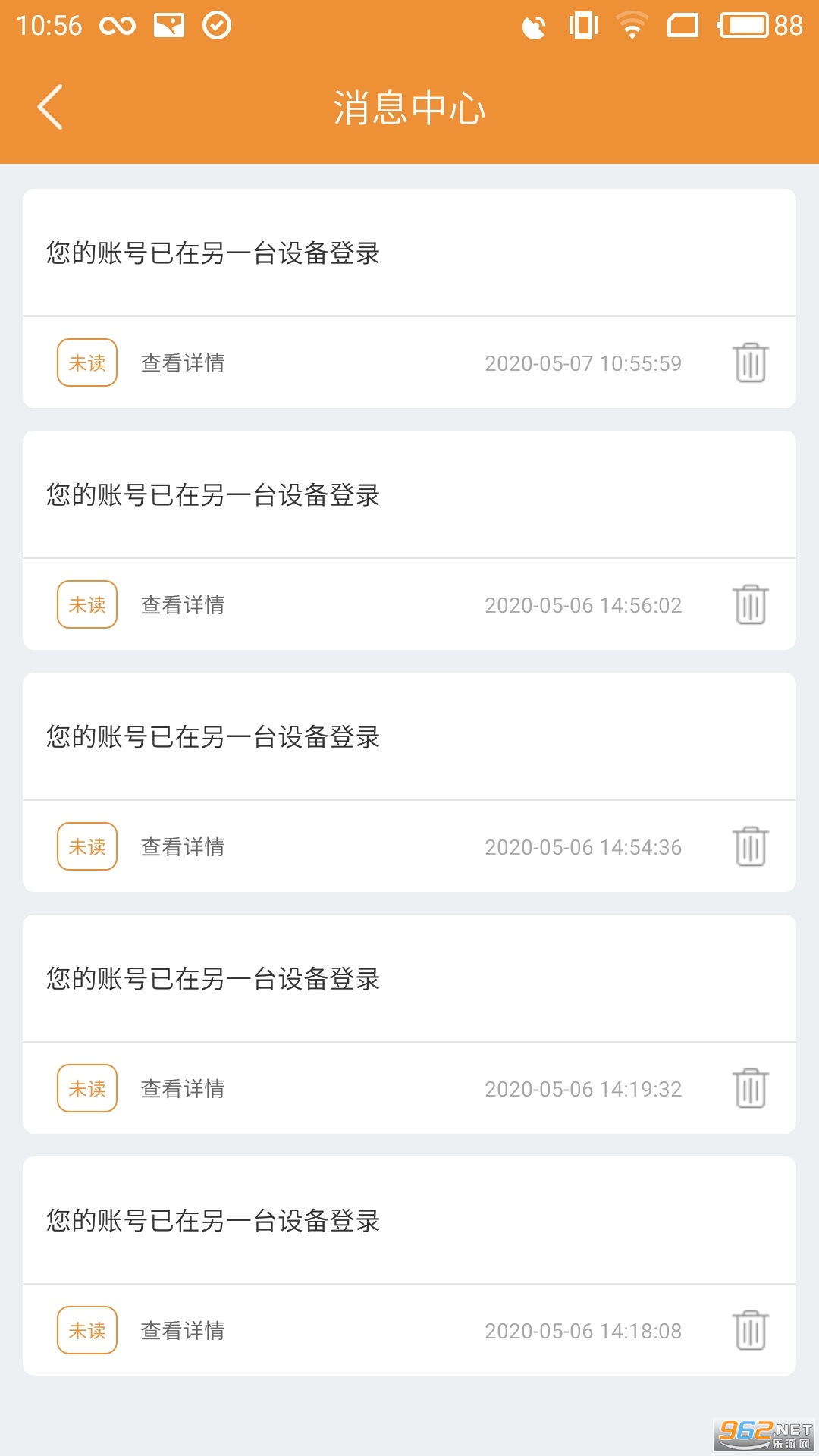Image resolution: width=819 pixels, height=1456 pixels.
Task: Delete the message dated 2020-05-06 14:19:32
Action: [750, 1088]
